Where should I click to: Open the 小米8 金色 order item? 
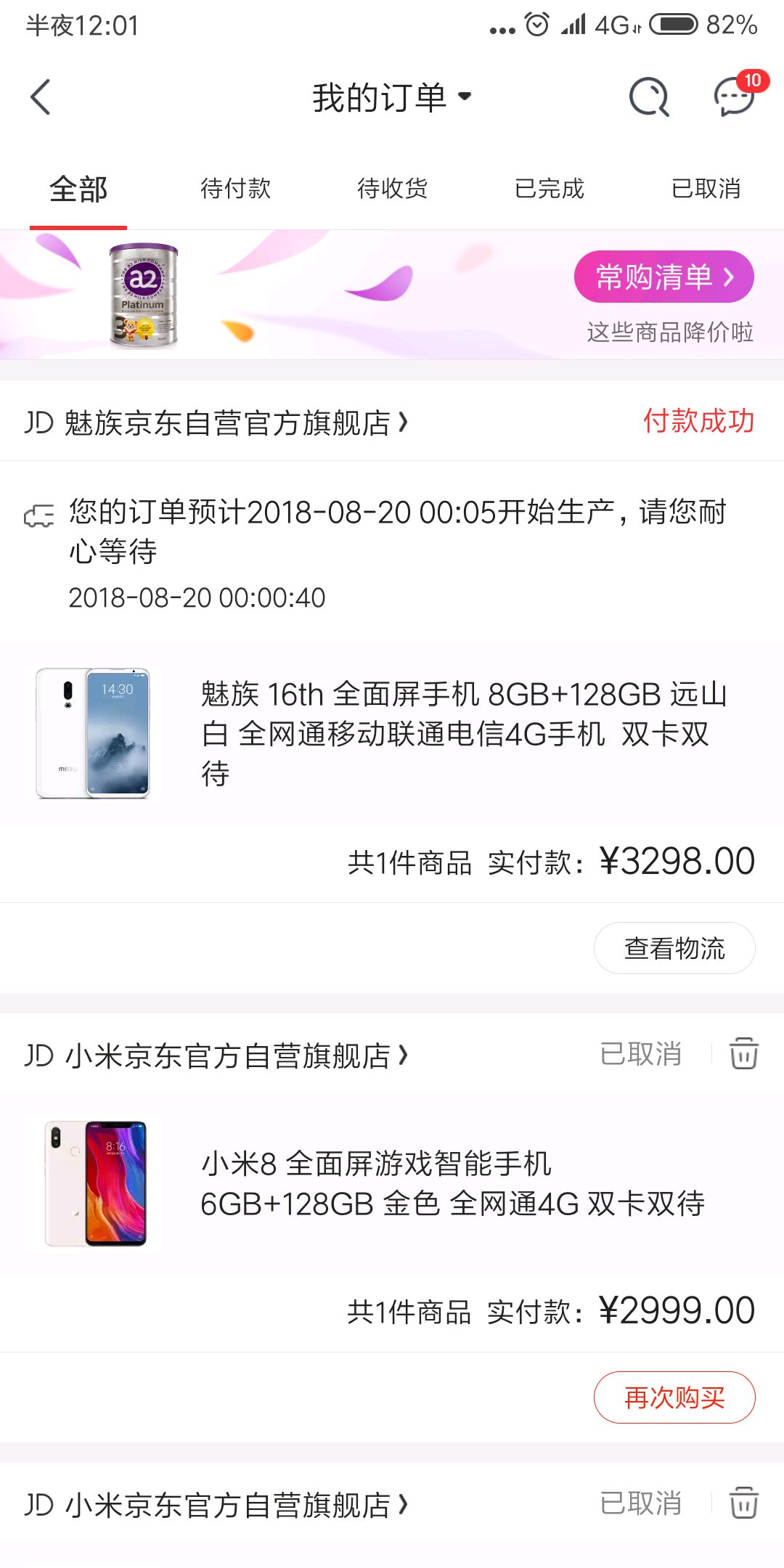[392, 1183]
